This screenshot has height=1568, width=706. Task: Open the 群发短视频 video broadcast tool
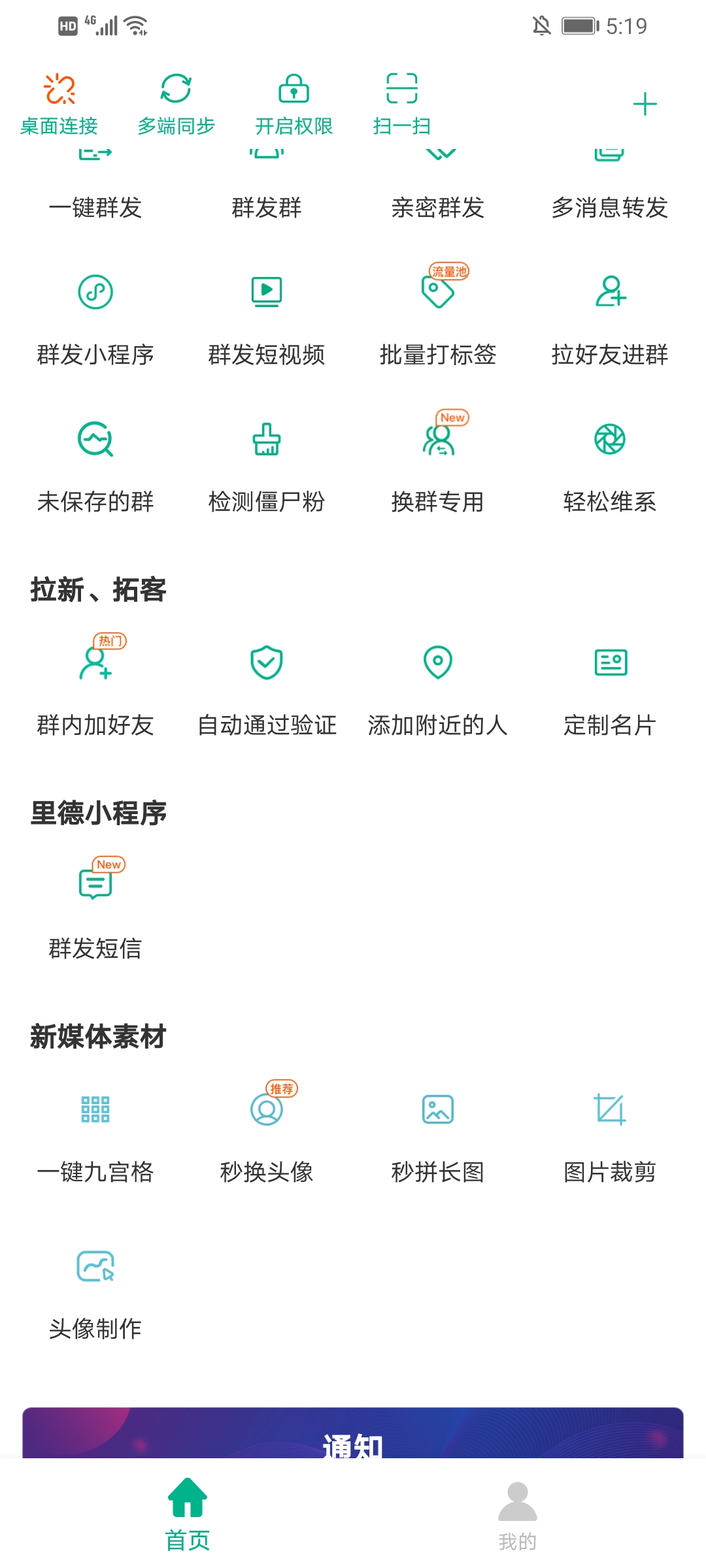pyautogui.click(x=265, y=314)
